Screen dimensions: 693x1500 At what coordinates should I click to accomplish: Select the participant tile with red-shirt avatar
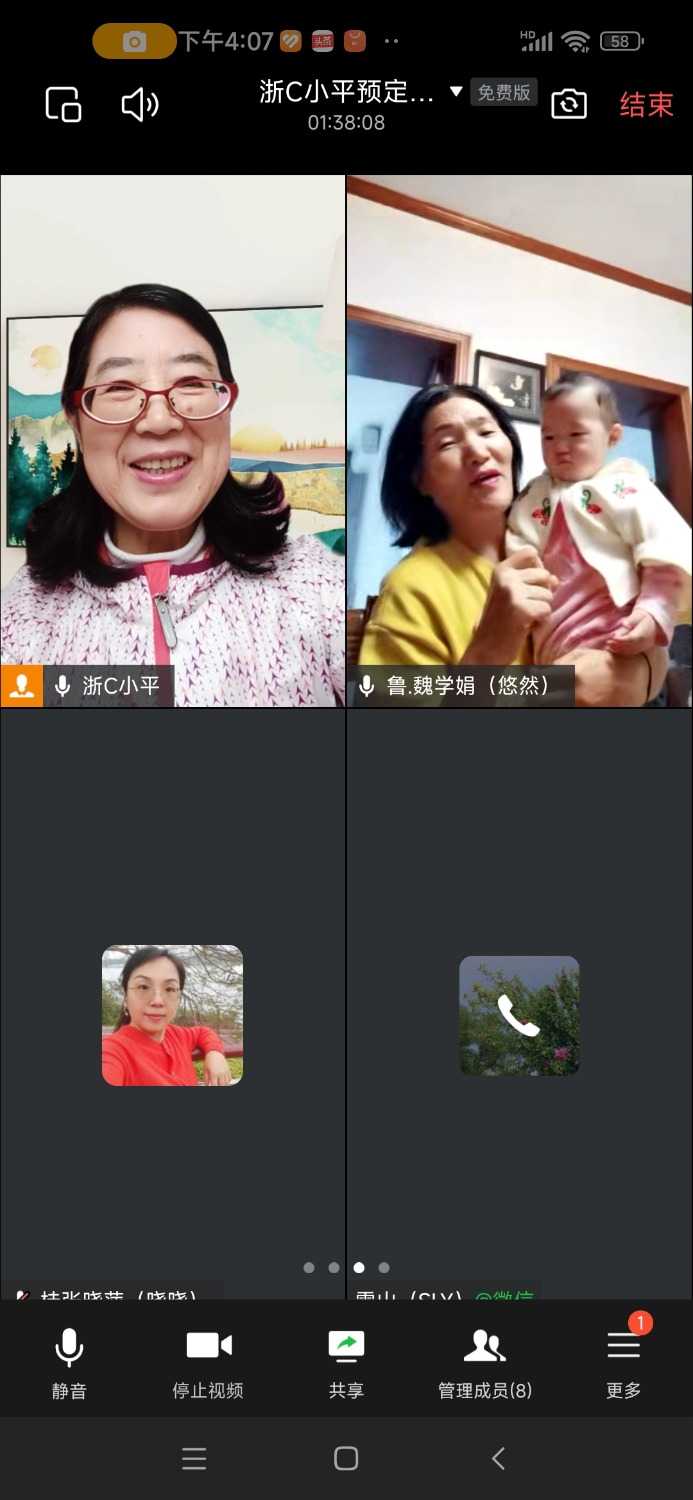coord(172,1014)
